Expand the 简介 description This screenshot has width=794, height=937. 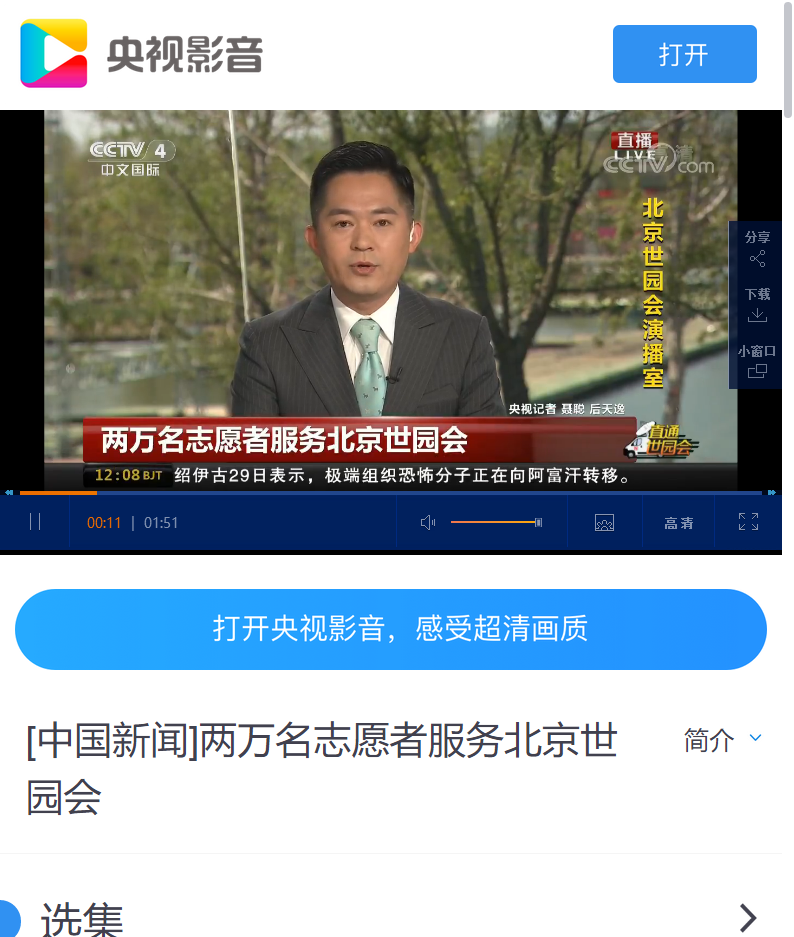coord(722,740)
